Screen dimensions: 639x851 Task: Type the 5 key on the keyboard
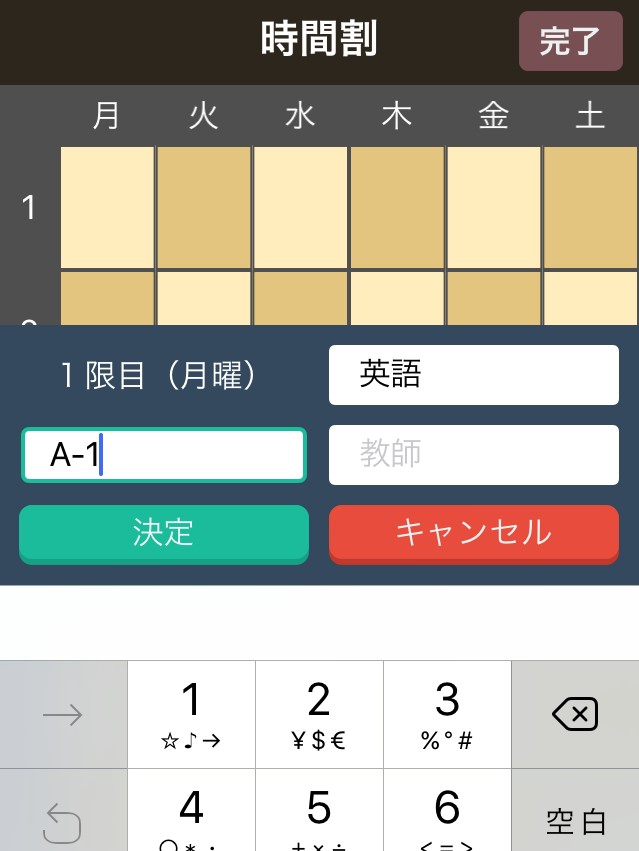[x=319, y=812]
